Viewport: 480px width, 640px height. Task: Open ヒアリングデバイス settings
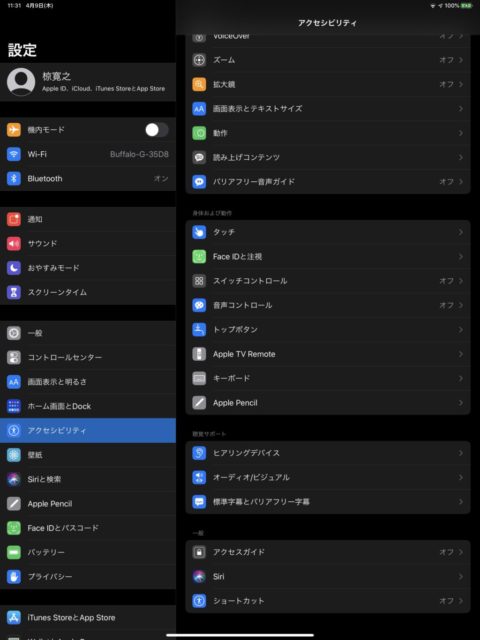click(x=328, y=453)
